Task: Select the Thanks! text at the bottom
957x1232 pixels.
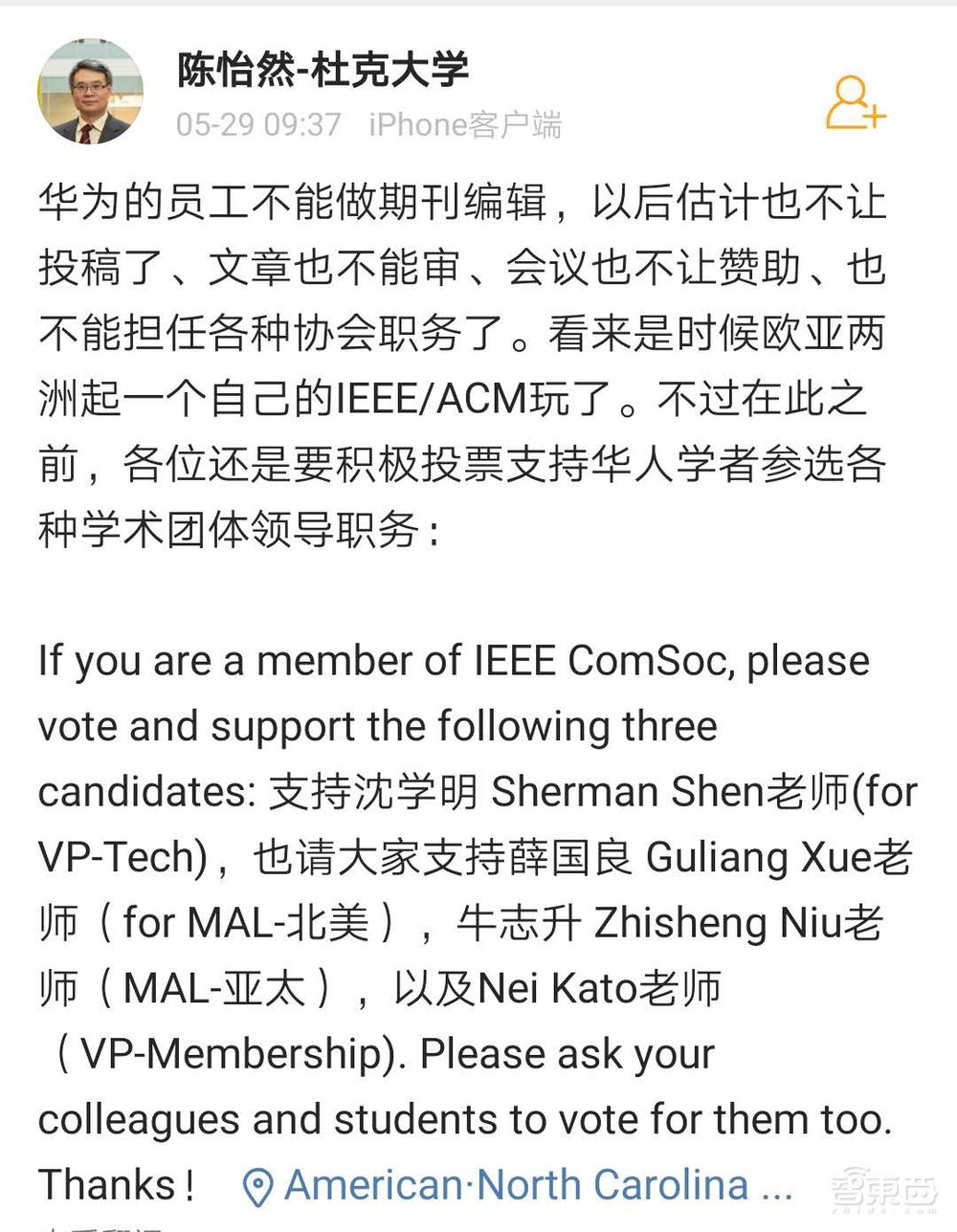Action: click(113, 1184)
